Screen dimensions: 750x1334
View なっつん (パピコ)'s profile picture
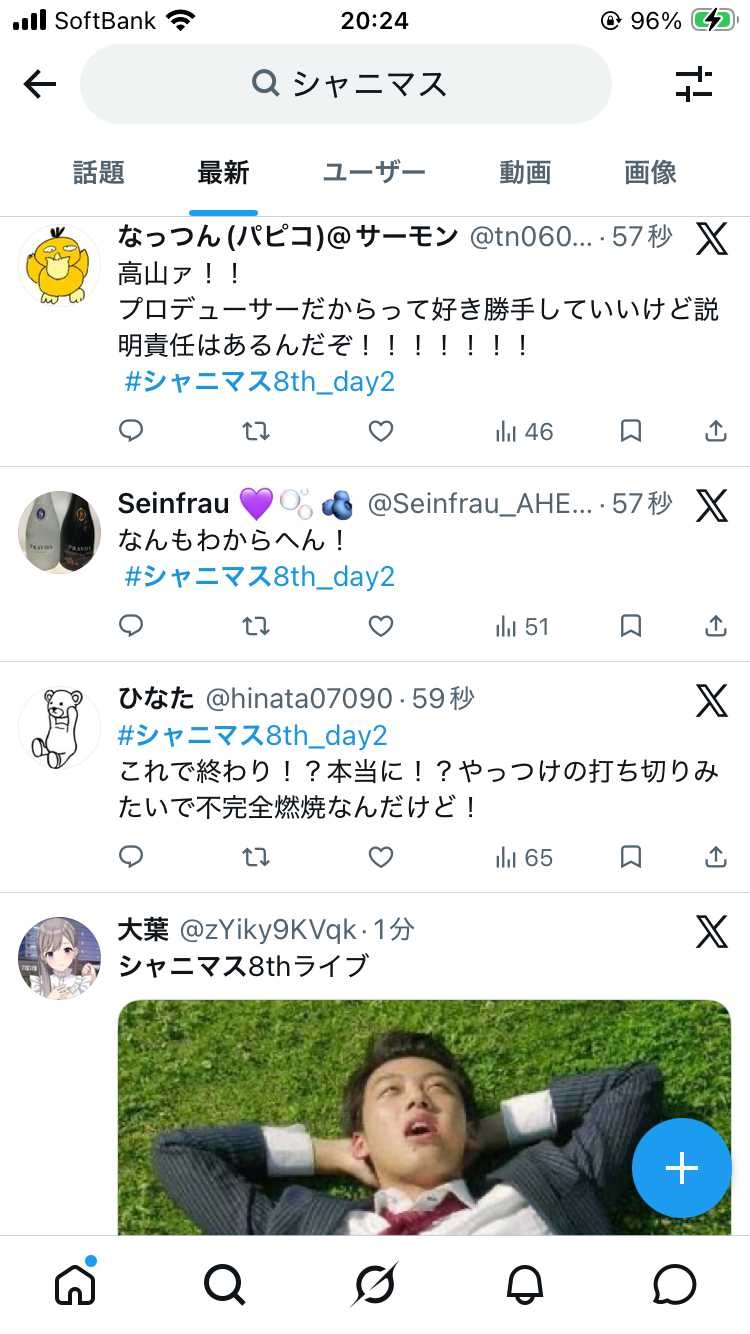[59, 266]
